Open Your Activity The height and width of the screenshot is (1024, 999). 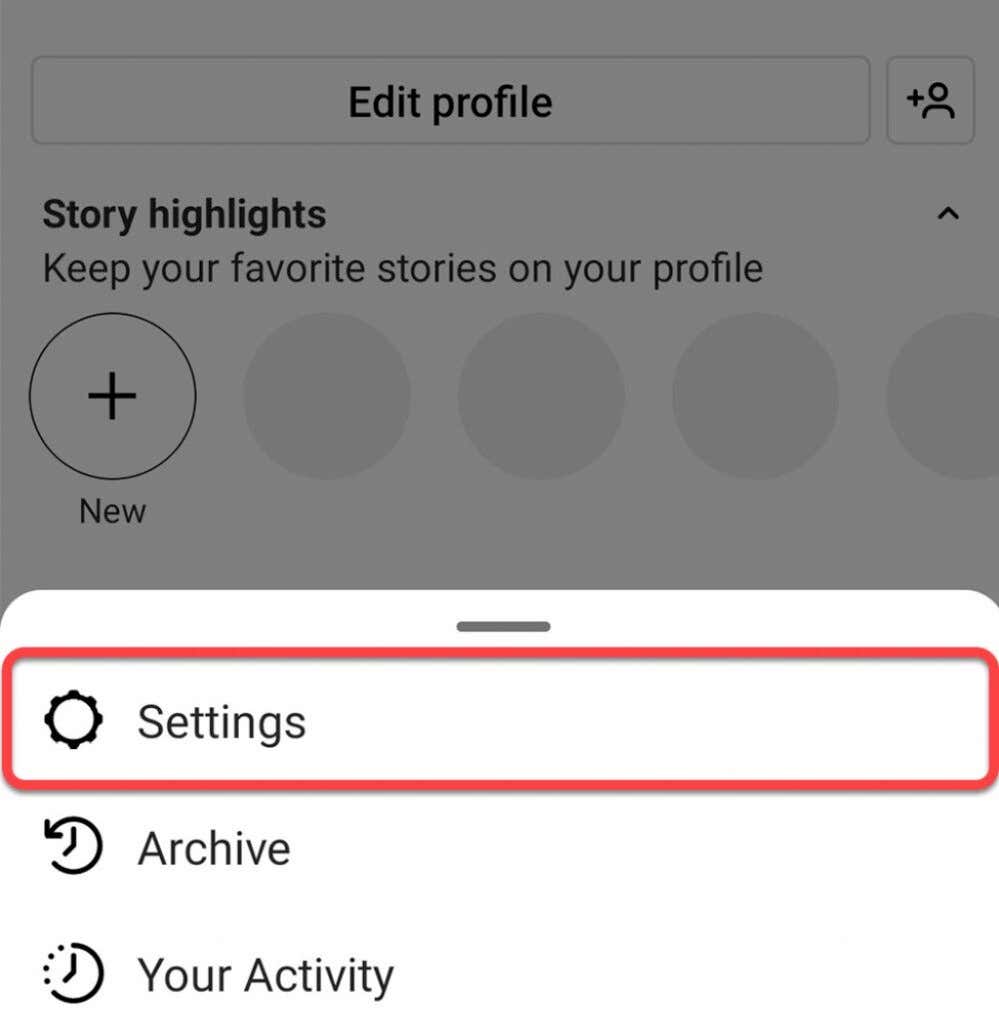[264, 974]
